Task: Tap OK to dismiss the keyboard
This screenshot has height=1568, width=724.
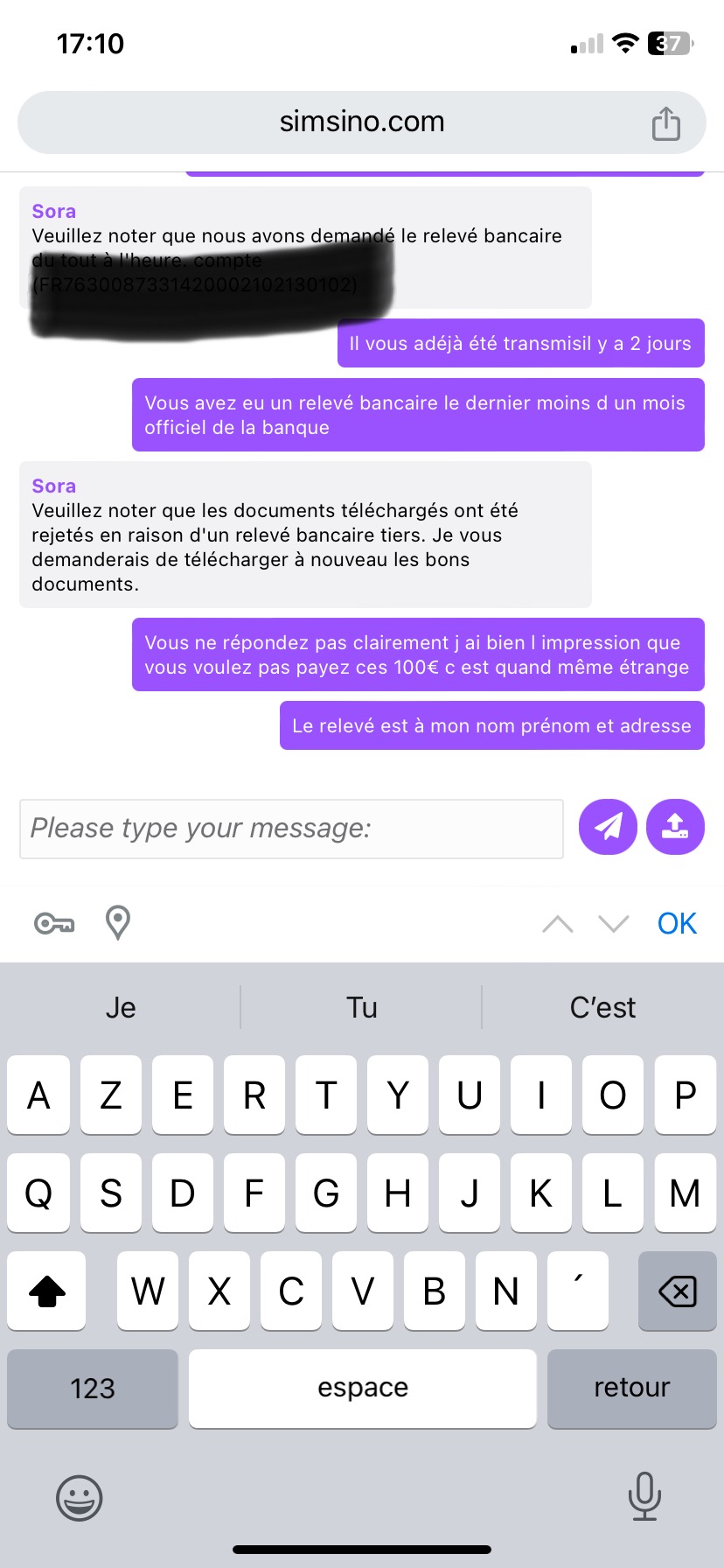Action: pos(677,923)
